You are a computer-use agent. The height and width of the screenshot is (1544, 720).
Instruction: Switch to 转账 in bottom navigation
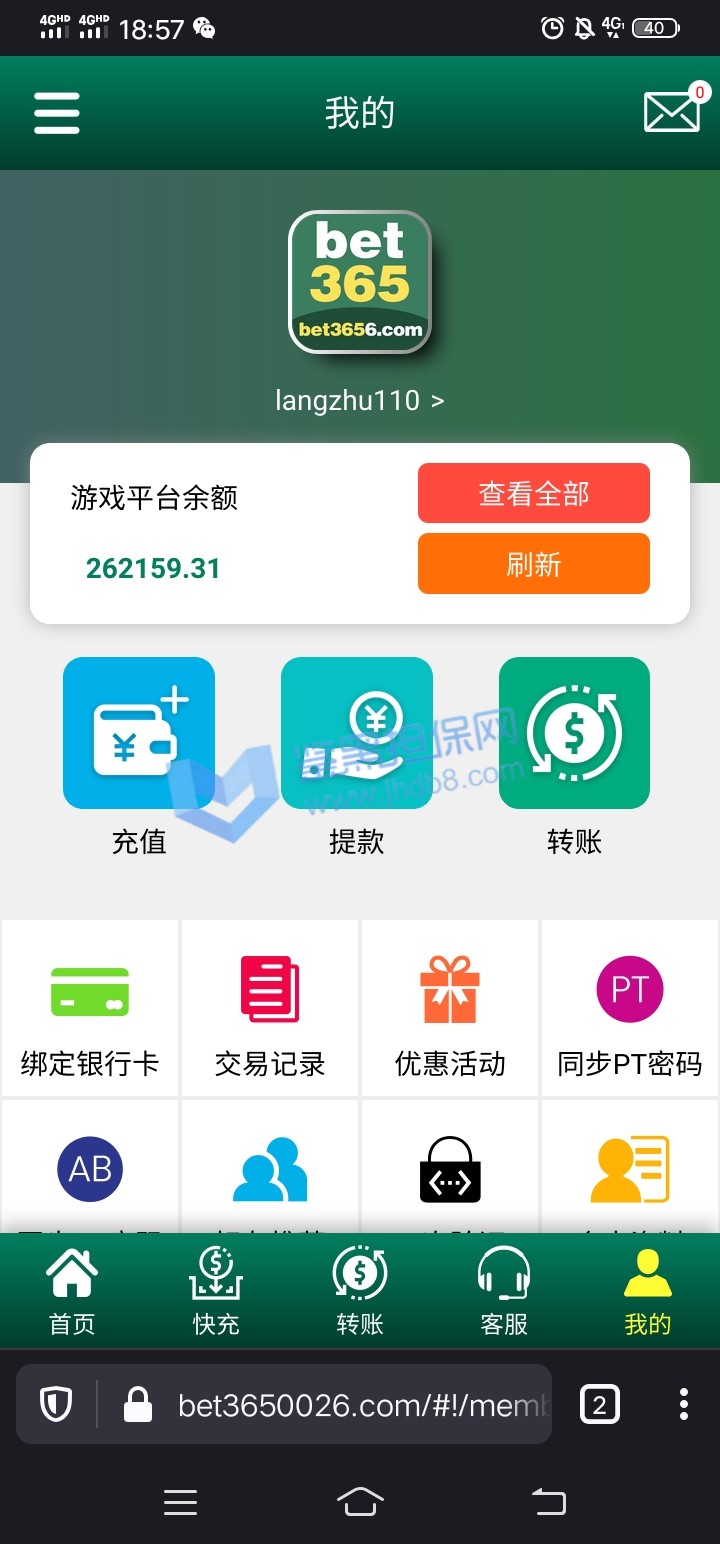[x=360, y=1292]
